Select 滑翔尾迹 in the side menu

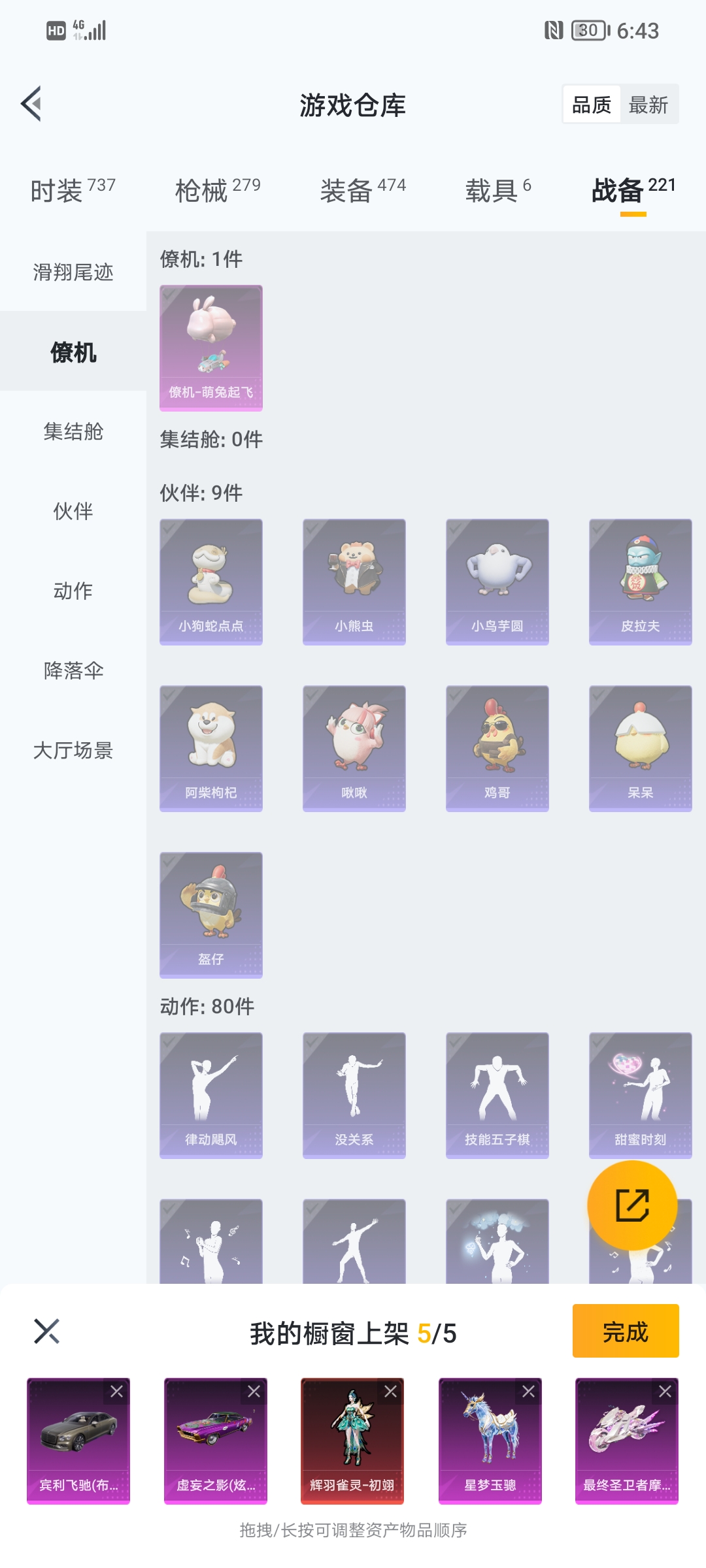point(73,272)
